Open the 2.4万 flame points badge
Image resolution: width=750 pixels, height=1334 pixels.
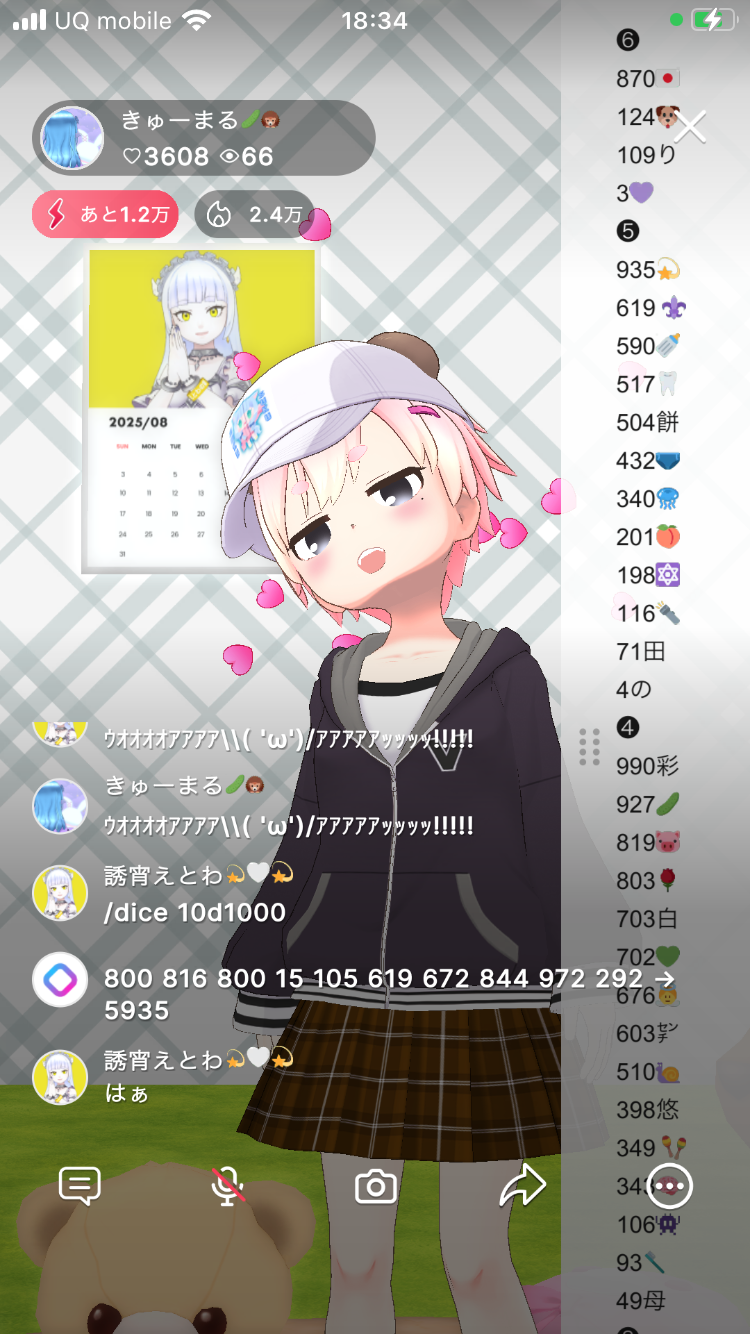click(x=254, y=214)
